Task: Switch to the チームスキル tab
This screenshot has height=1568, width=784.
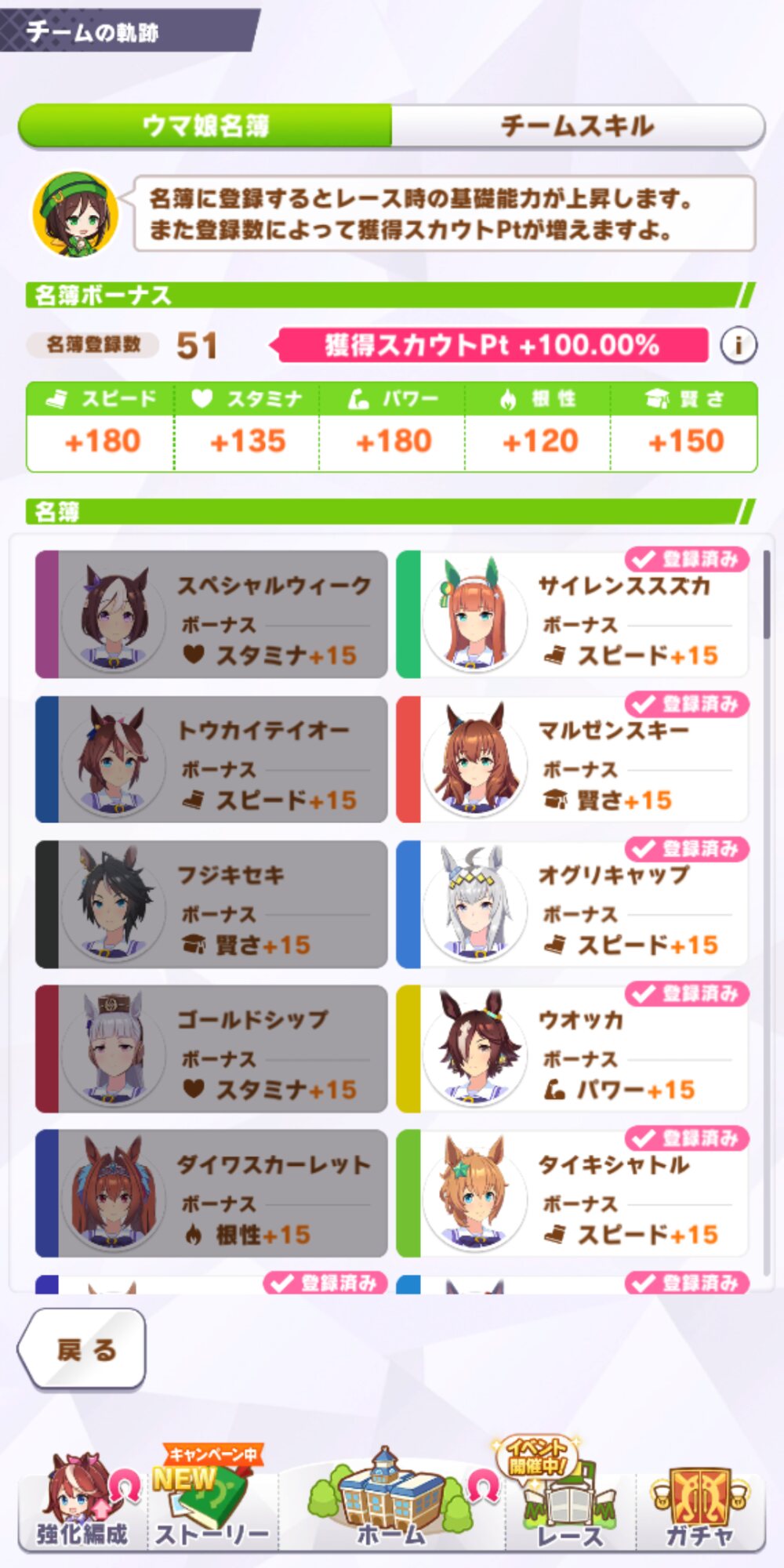Action: coord(578,125)
